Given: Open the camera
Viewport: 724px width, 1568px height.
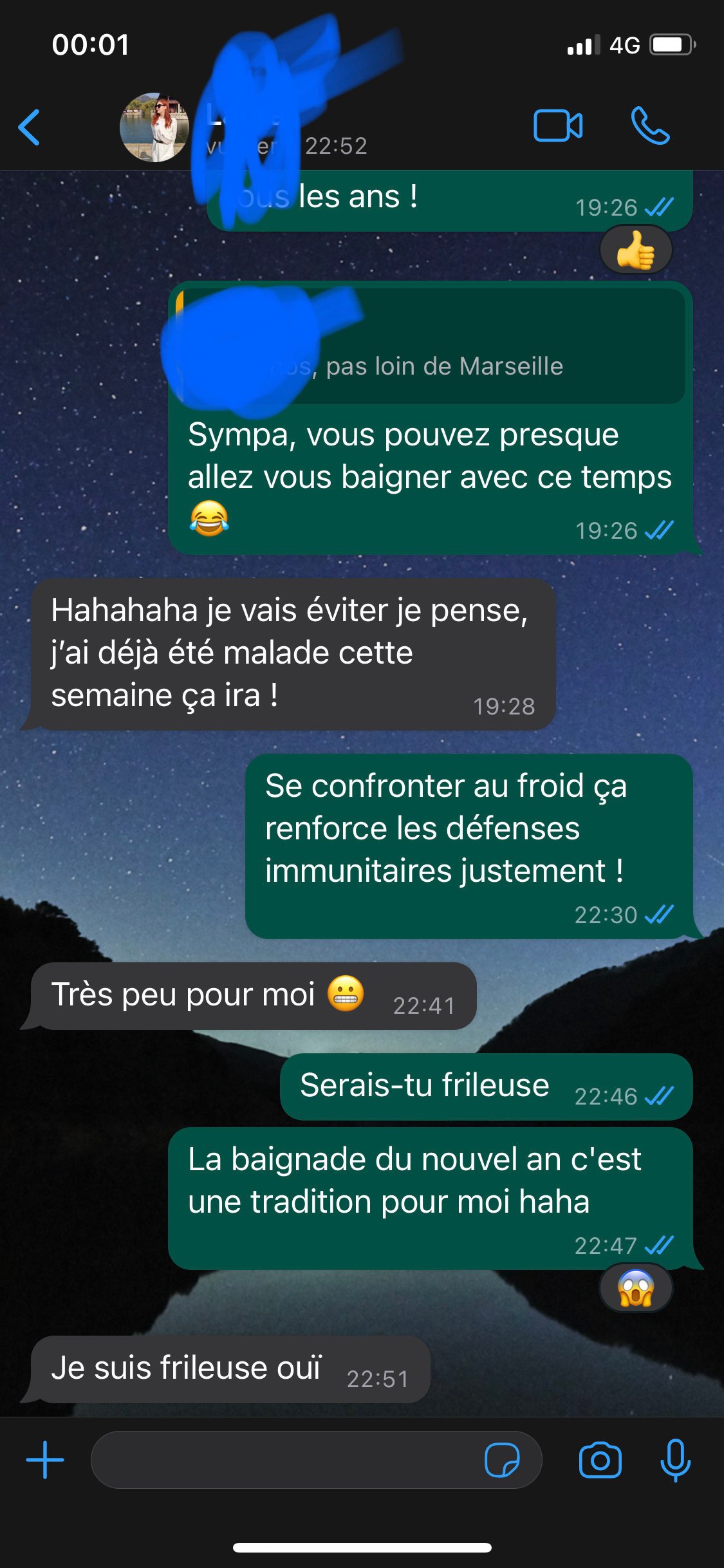Looking at the screenshot, I should (600, 1460).
